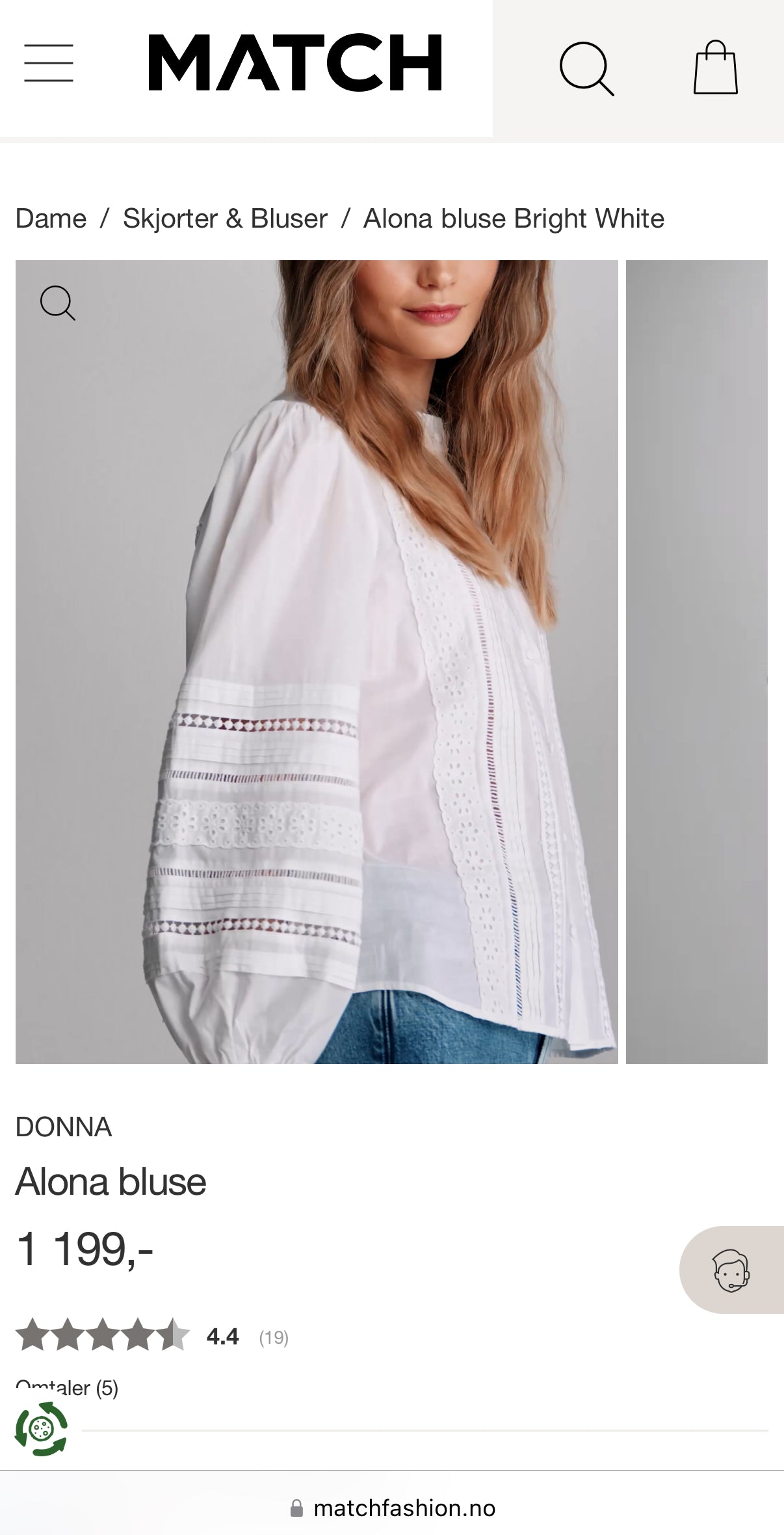Open the customer support chat button
Image resolution: width=784 pixels, height=1535 pixels.
(x=731, y=1270)
